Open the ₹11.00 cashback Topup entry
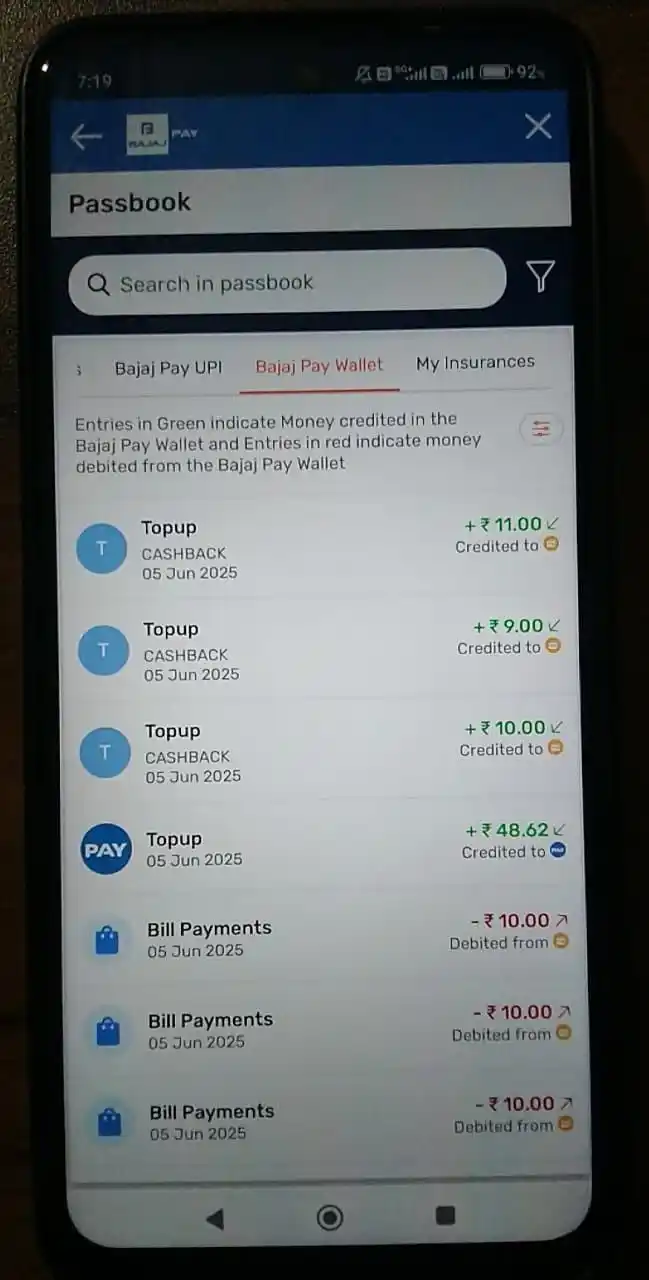 [318, 549]
